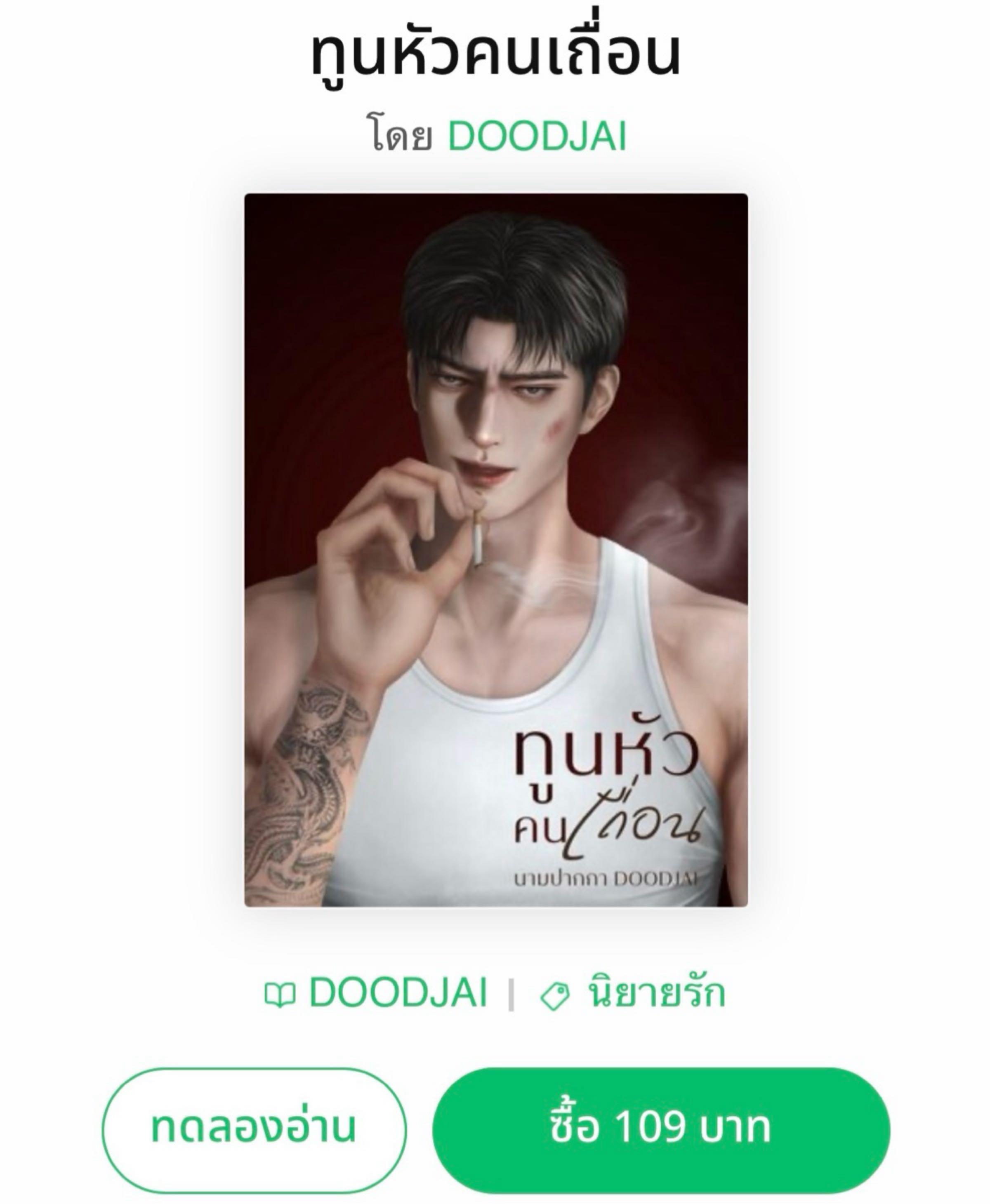Open publisher DOODJAI next to book icon
Image resolution: width=990 pixels, height=1204 pixels.
tap(397, 992)
